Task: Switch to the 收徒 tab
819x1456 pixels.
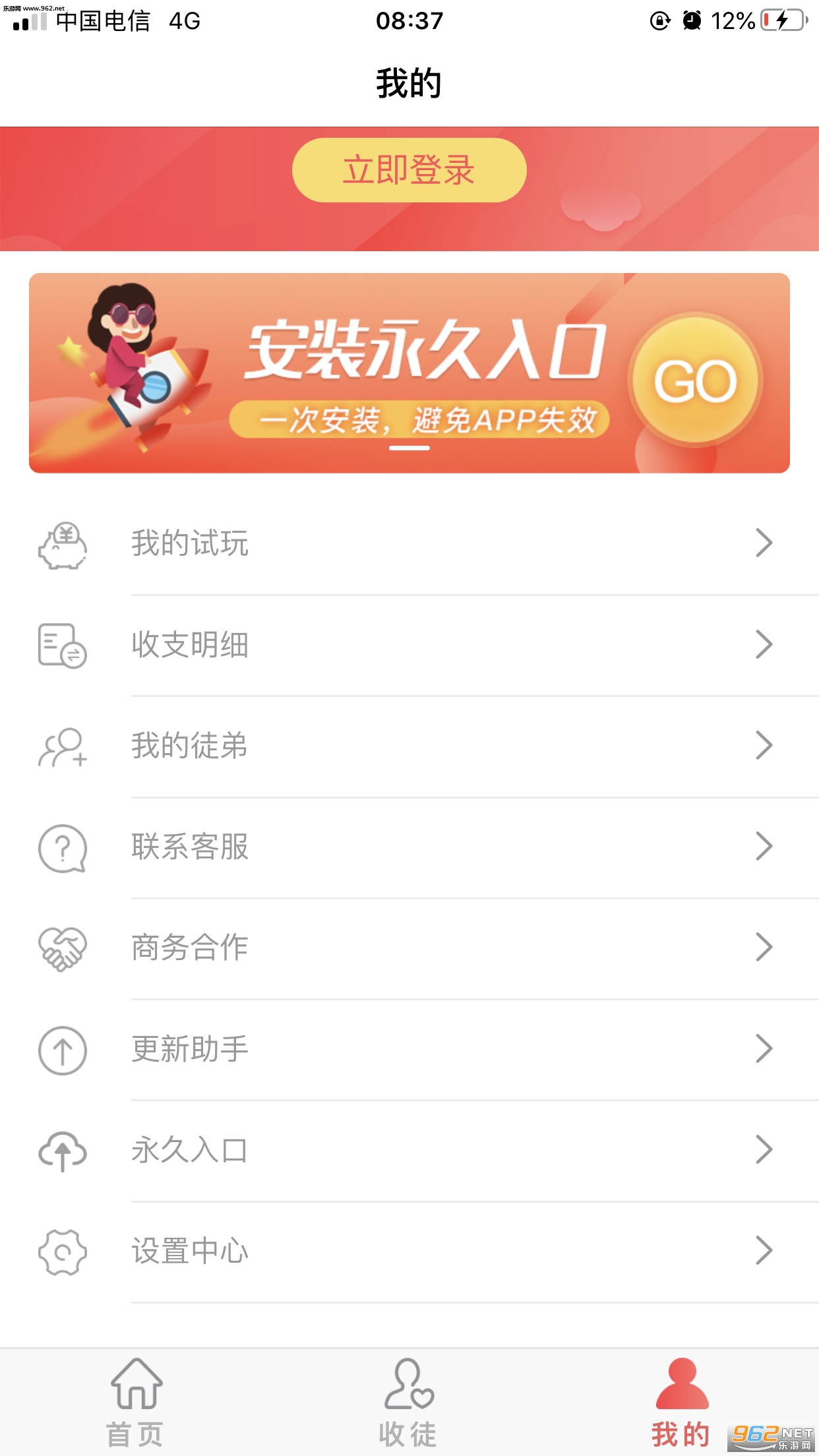Action: (x=409, y=1402)
